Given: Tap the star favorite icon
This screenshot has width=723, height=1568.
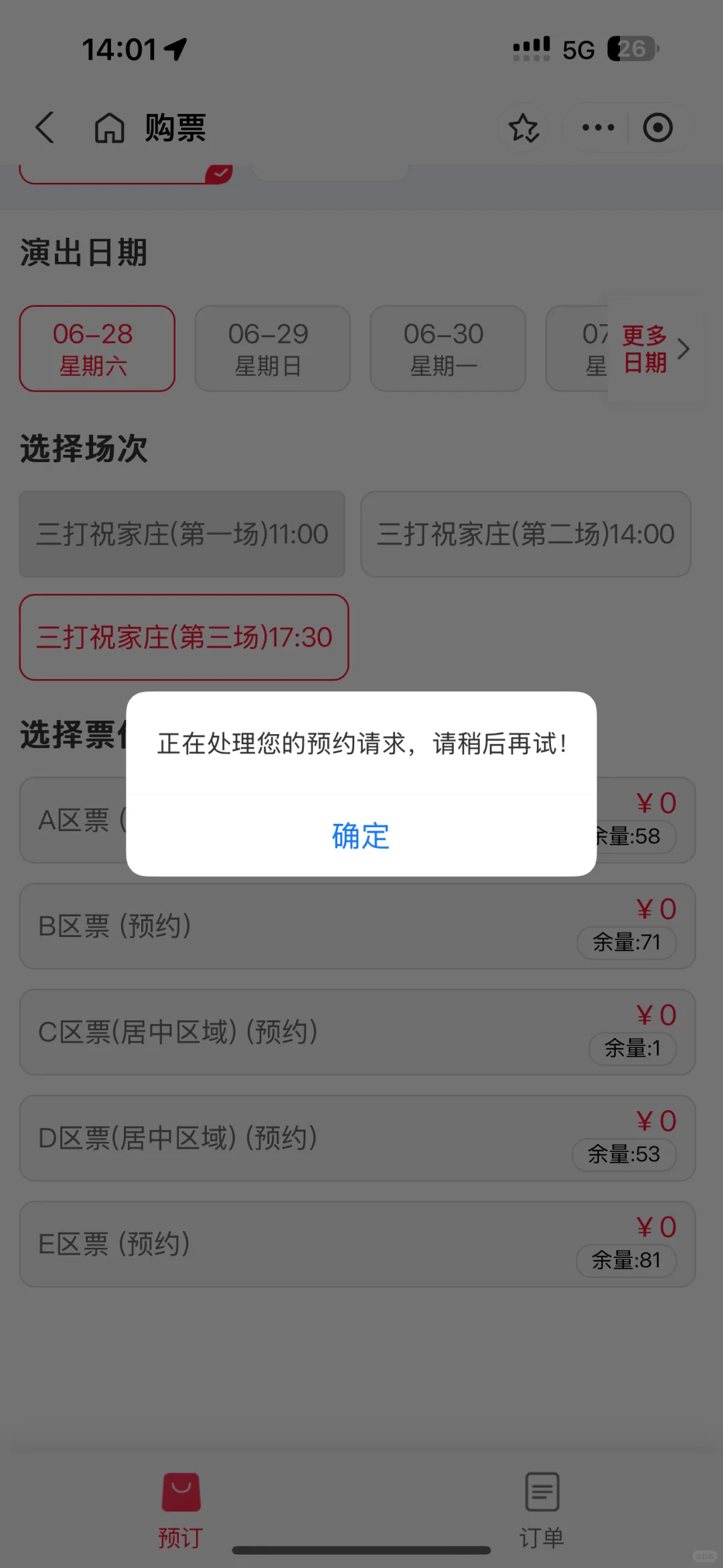Looking at the screenshot, I should [x=524, y=127].
